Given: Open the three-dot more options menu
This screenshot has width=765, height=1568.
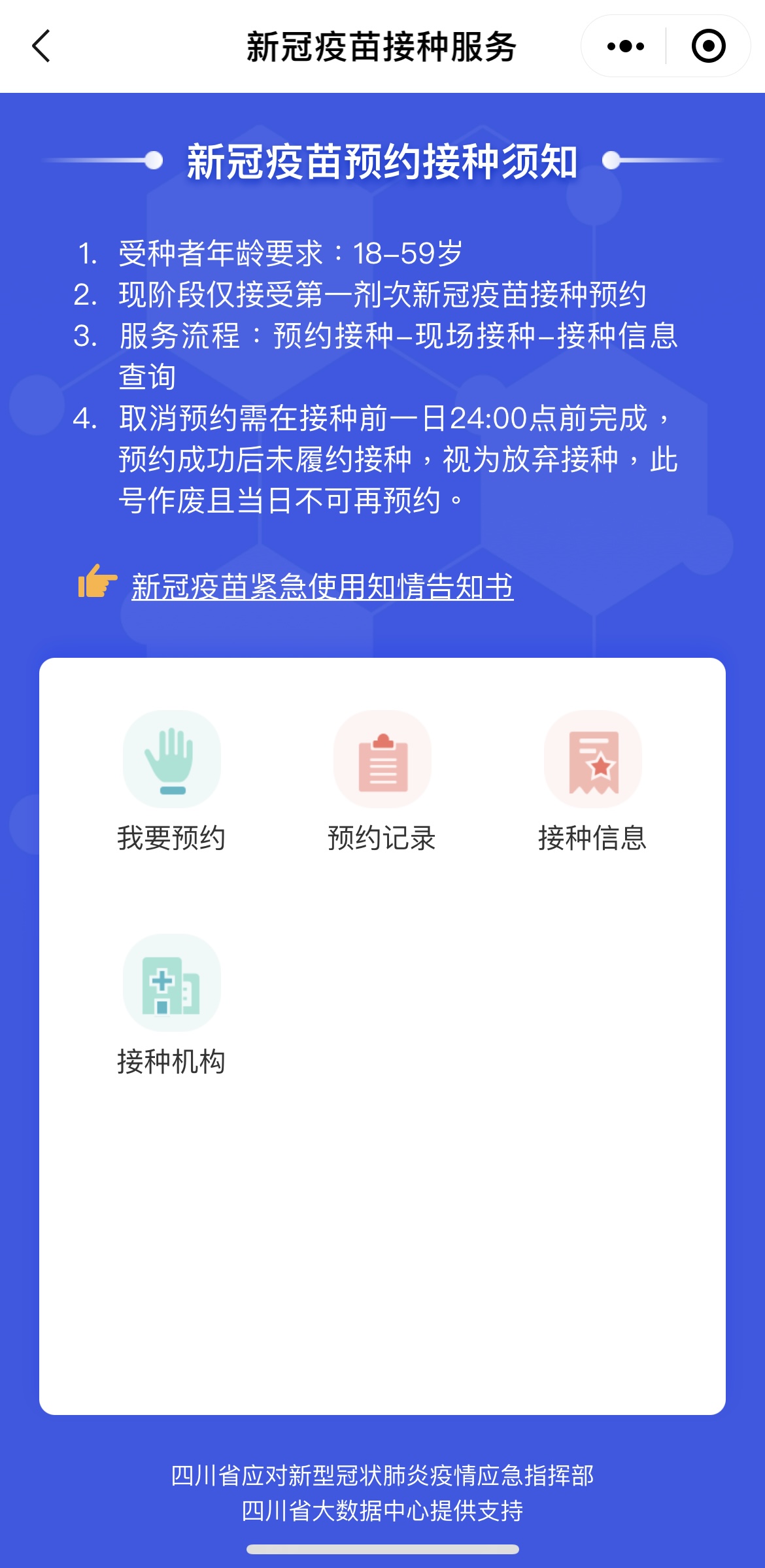Looking at the screenshot, I should point(625,46).
